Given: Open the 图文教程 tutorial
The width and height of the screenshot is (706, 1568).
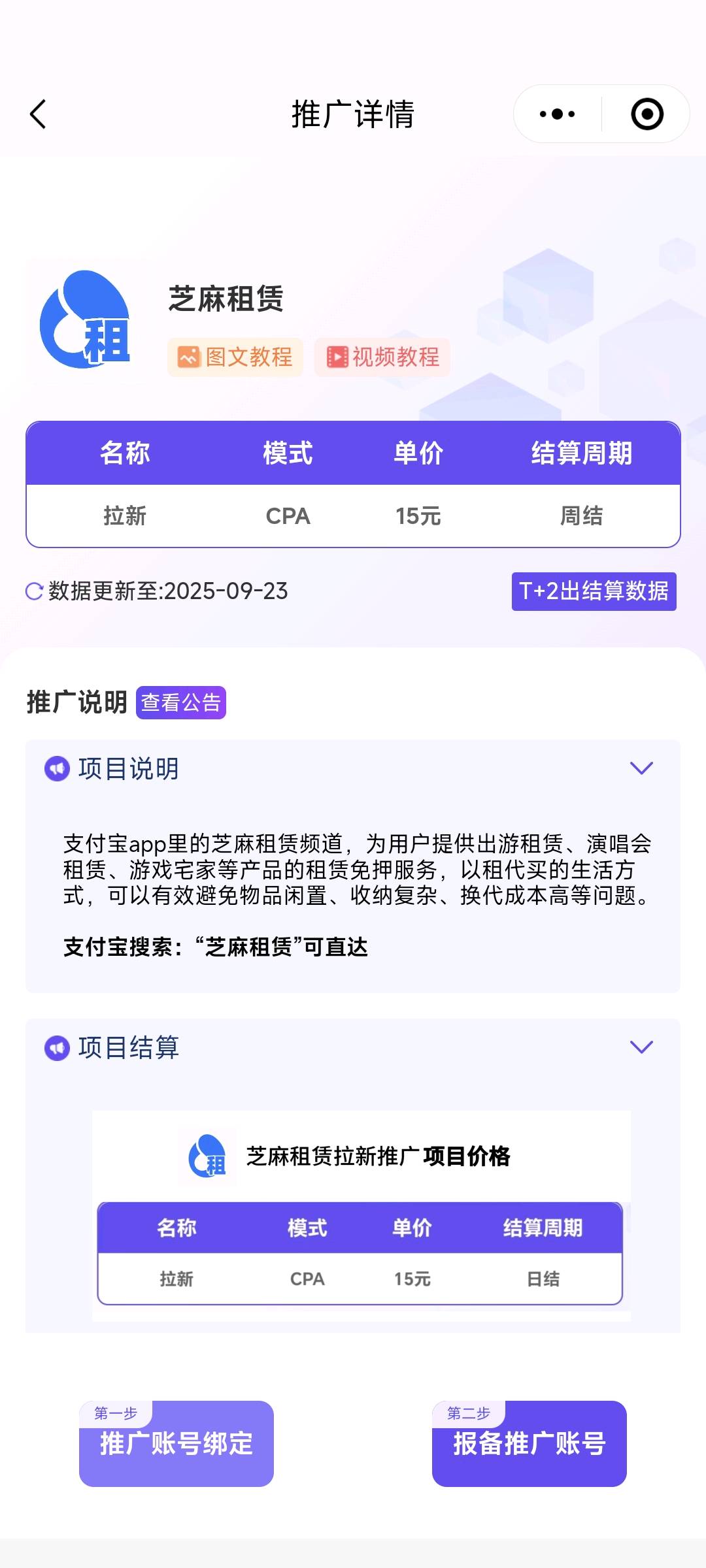Looking at the screenshot, I should coord(235,357).
